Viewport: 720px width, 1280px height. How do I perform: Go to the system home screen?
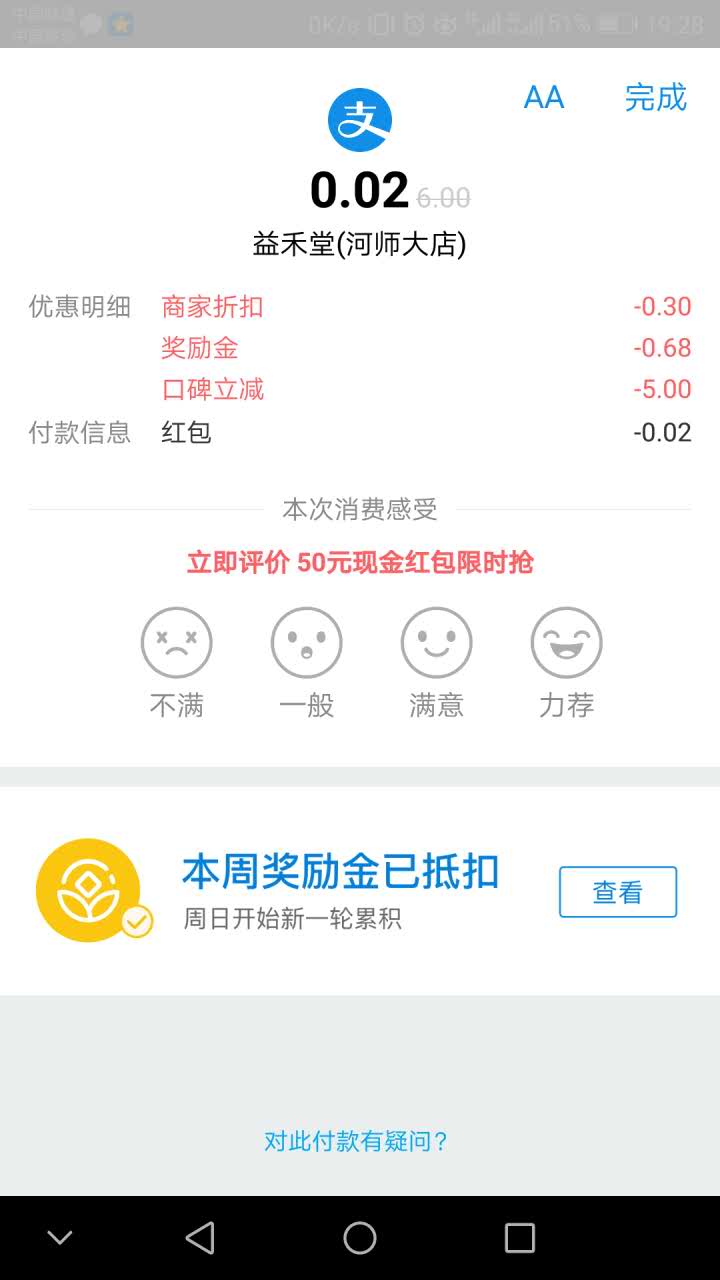tap(360, 1238)
